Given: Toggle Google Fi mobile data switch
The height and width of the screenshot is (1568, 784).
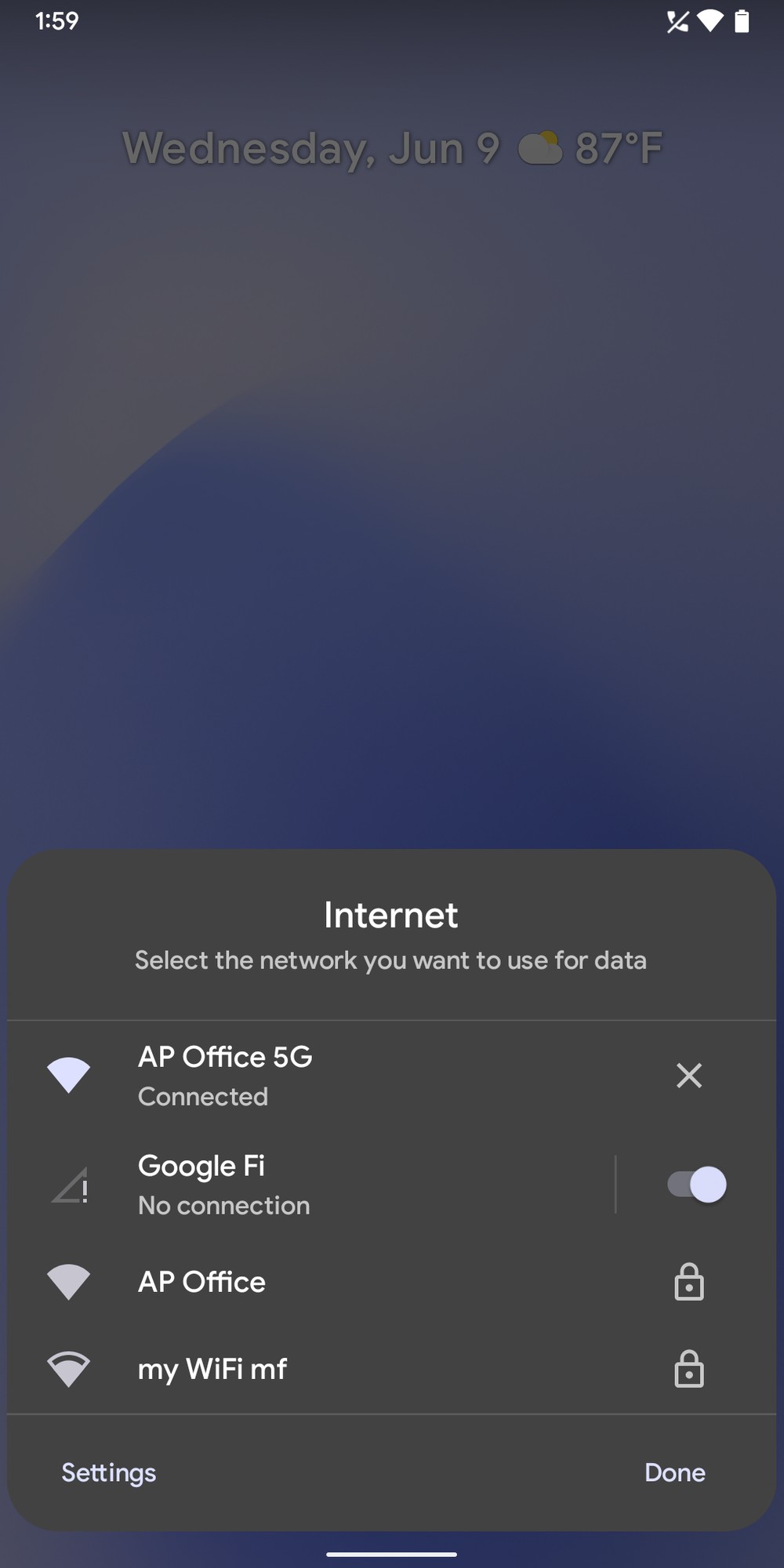Looking at the screenshot, I should pos(696,1185).
